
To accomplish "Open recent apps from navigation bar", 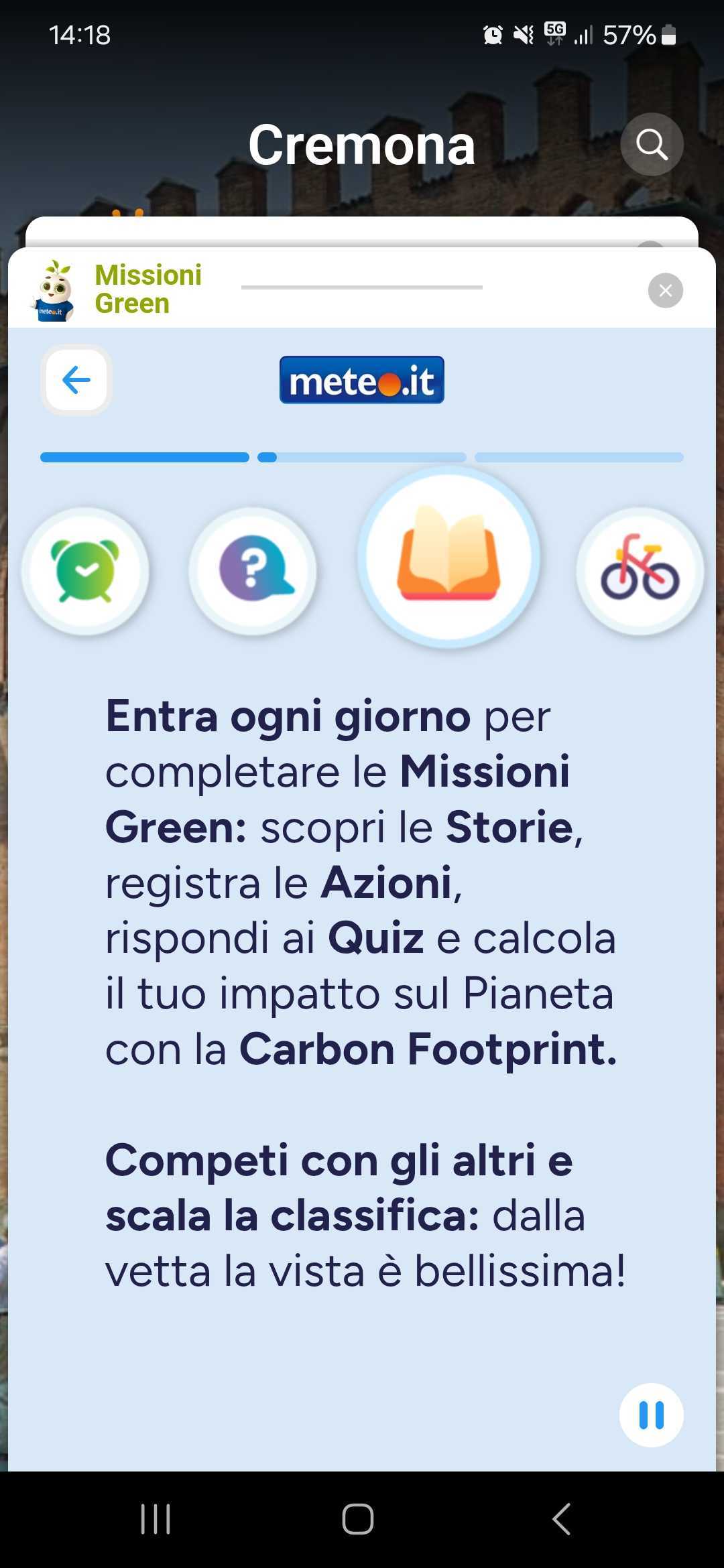I will [x=156, y=1518].
